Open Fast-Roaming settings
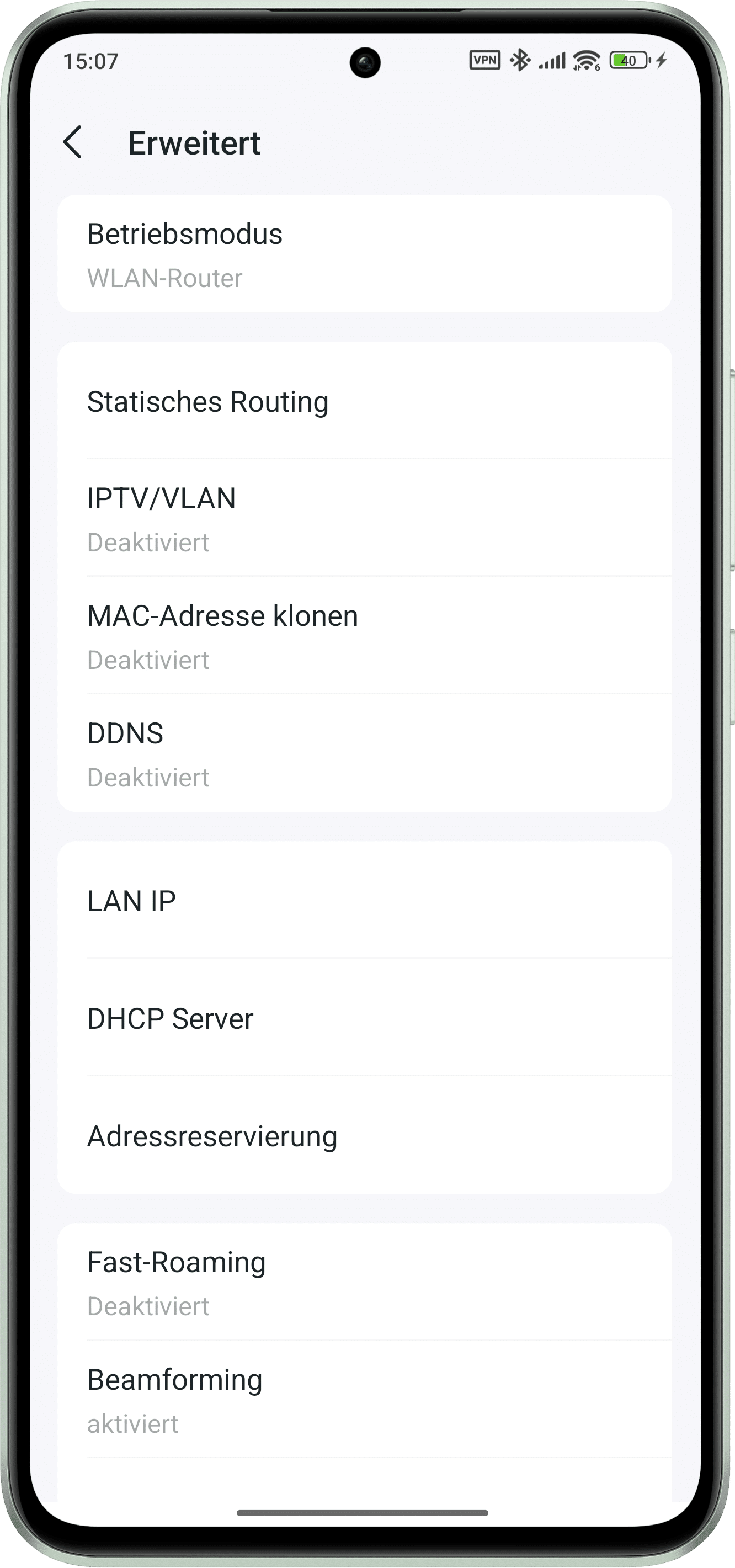This screenshot has height=1568, width=735. coord(364,1283)
